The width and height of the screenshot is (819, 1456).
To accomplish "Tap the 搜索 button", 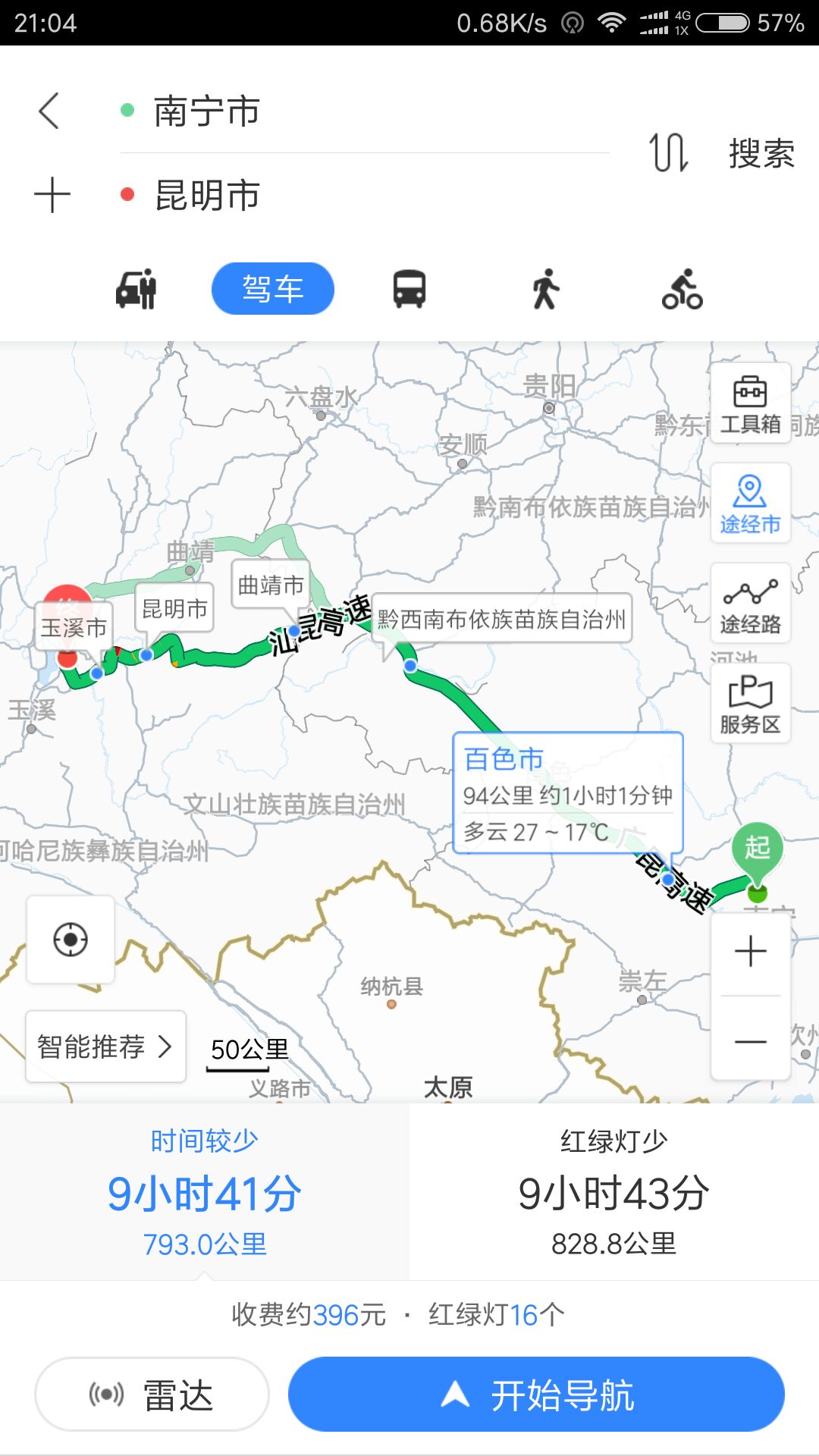I will coord(761,154).
